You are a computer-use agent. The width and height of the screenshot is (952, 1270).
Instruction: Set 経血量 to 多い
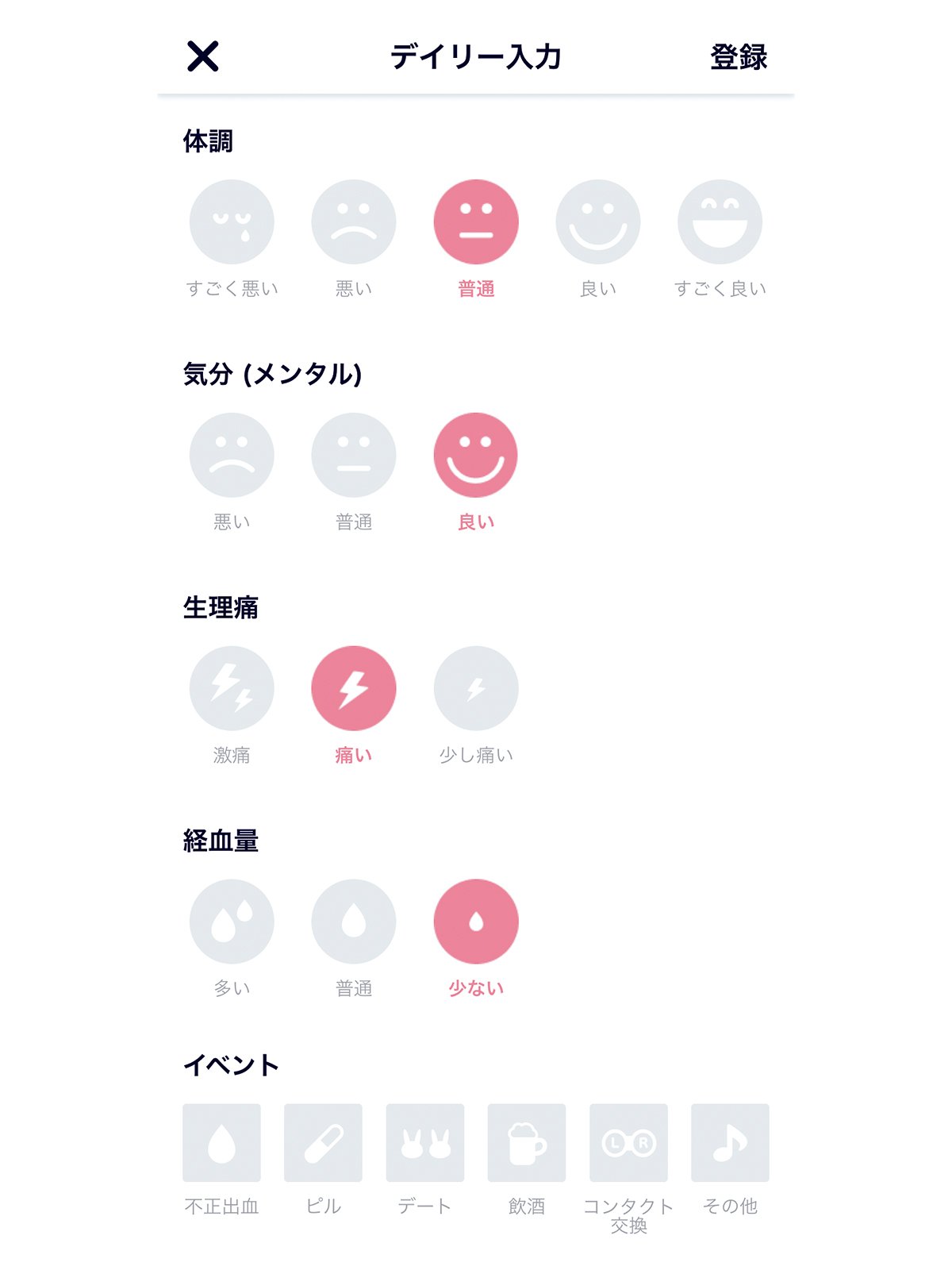click(232, 922)
